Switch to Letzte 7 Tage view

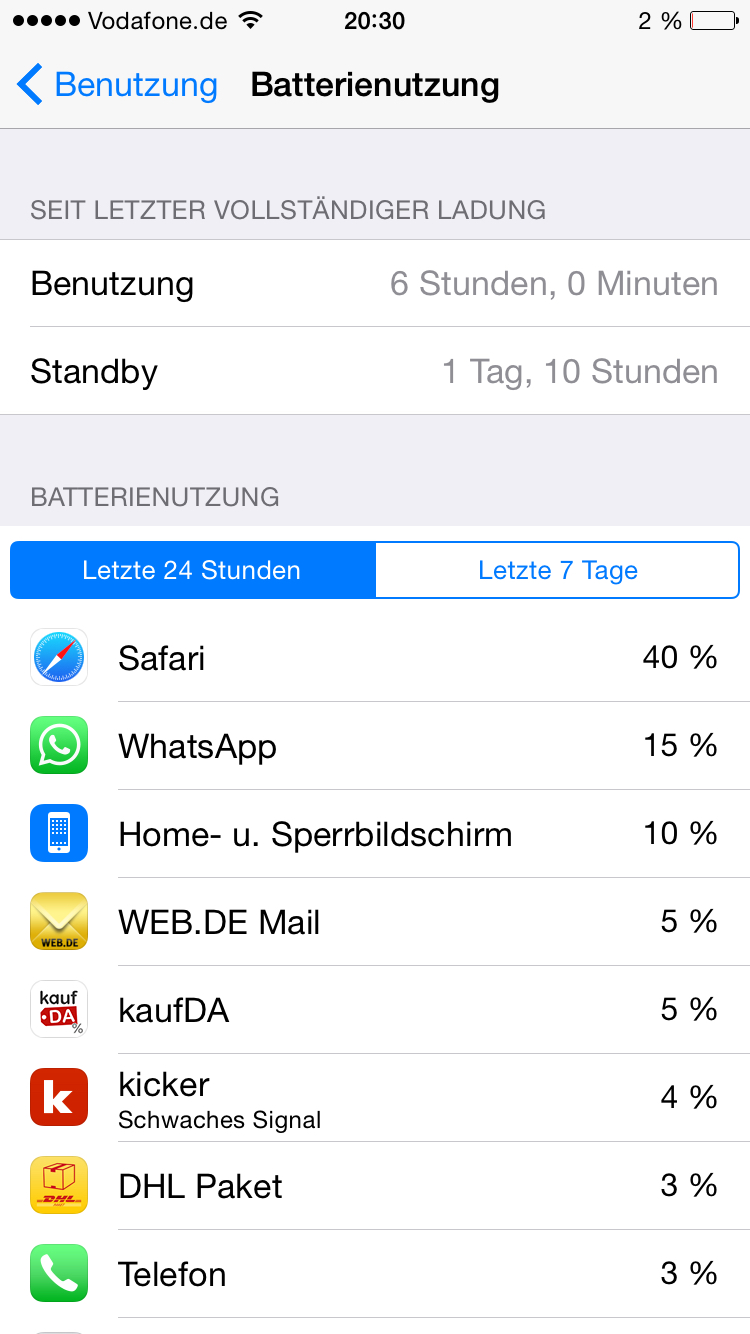click(x=557, y=571)
